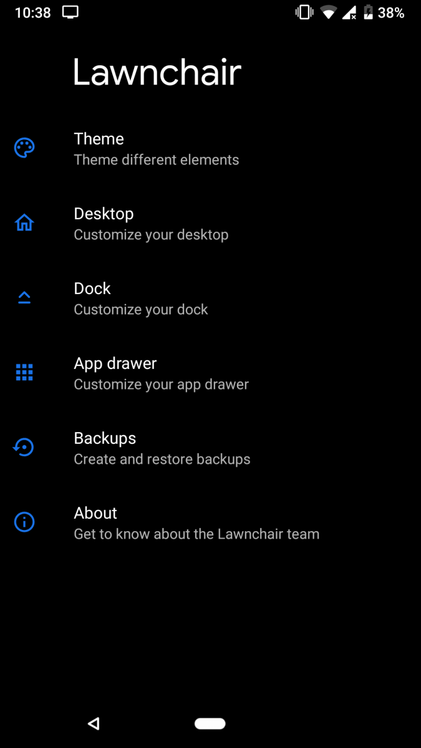Go to Dock settings

point(210,298)
